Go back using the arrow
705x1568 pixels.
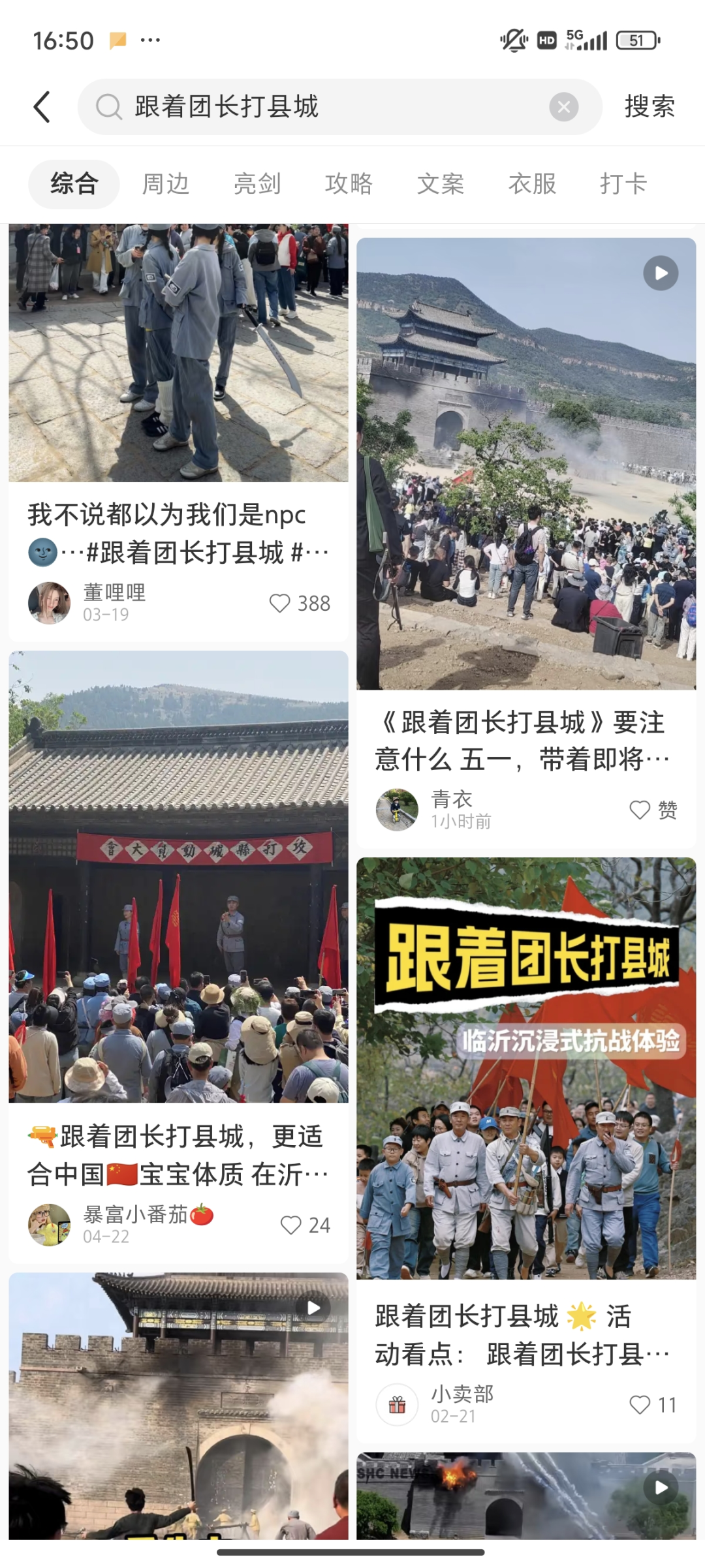(42, 106)
